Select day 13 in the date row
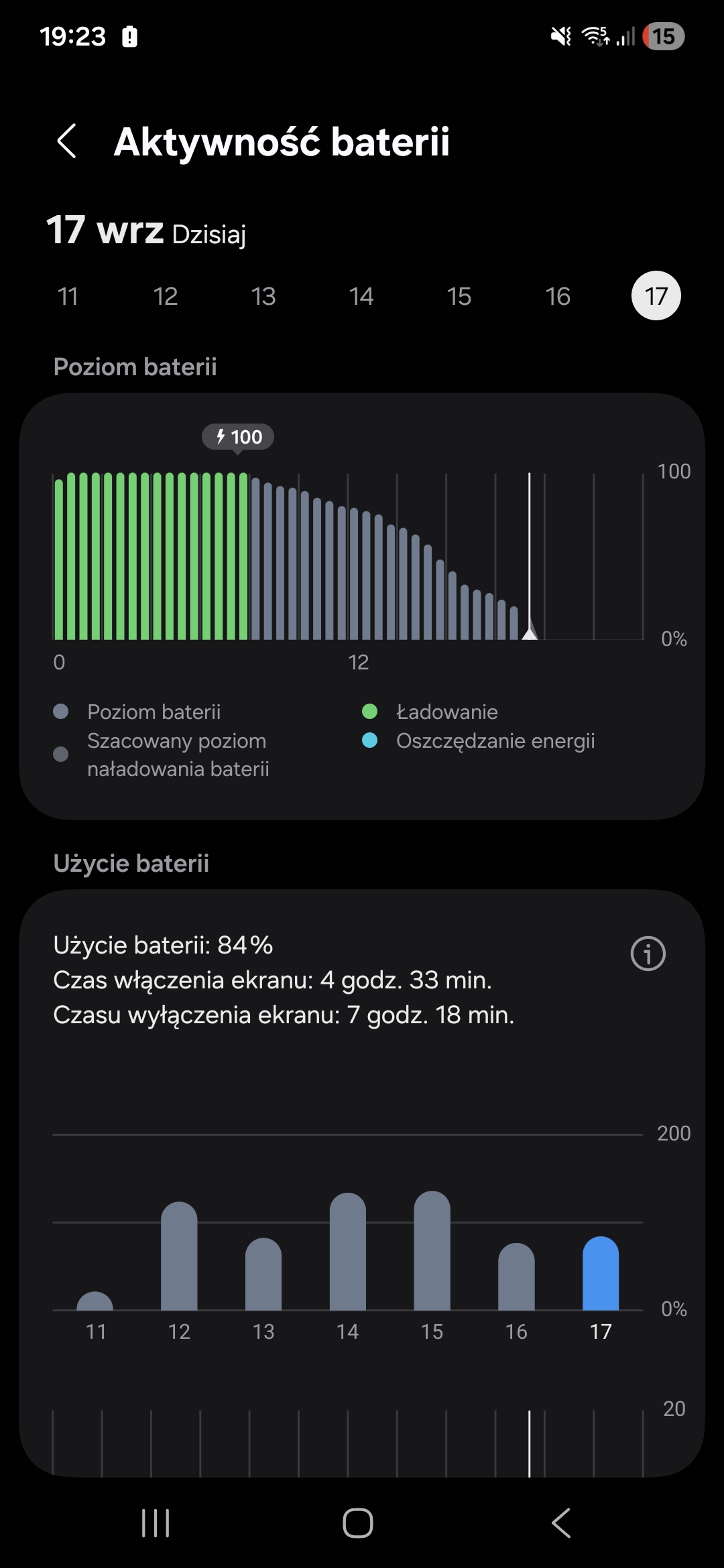Viewport: 724px width, 1568px height. point(263,296)
